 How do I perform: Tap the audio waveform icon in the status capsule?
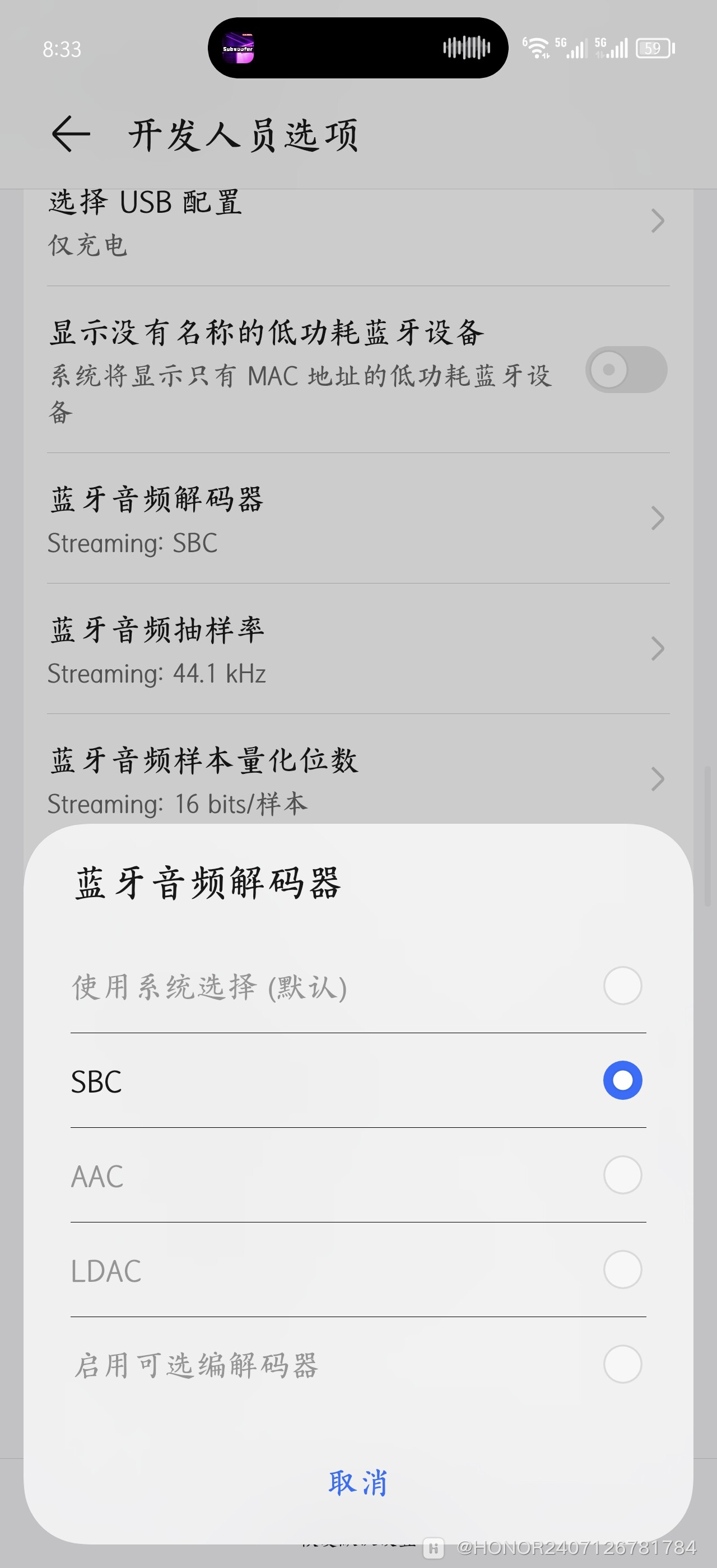(x=466, y=48)
